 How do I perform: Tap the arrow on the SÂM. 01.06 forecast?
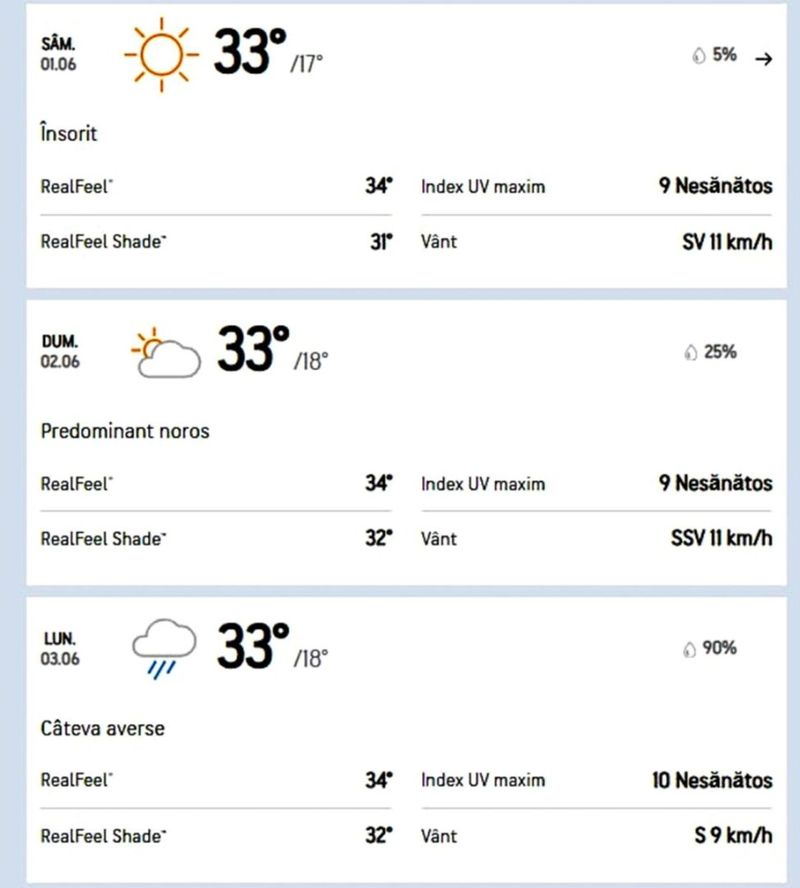[x=763, y=58]
